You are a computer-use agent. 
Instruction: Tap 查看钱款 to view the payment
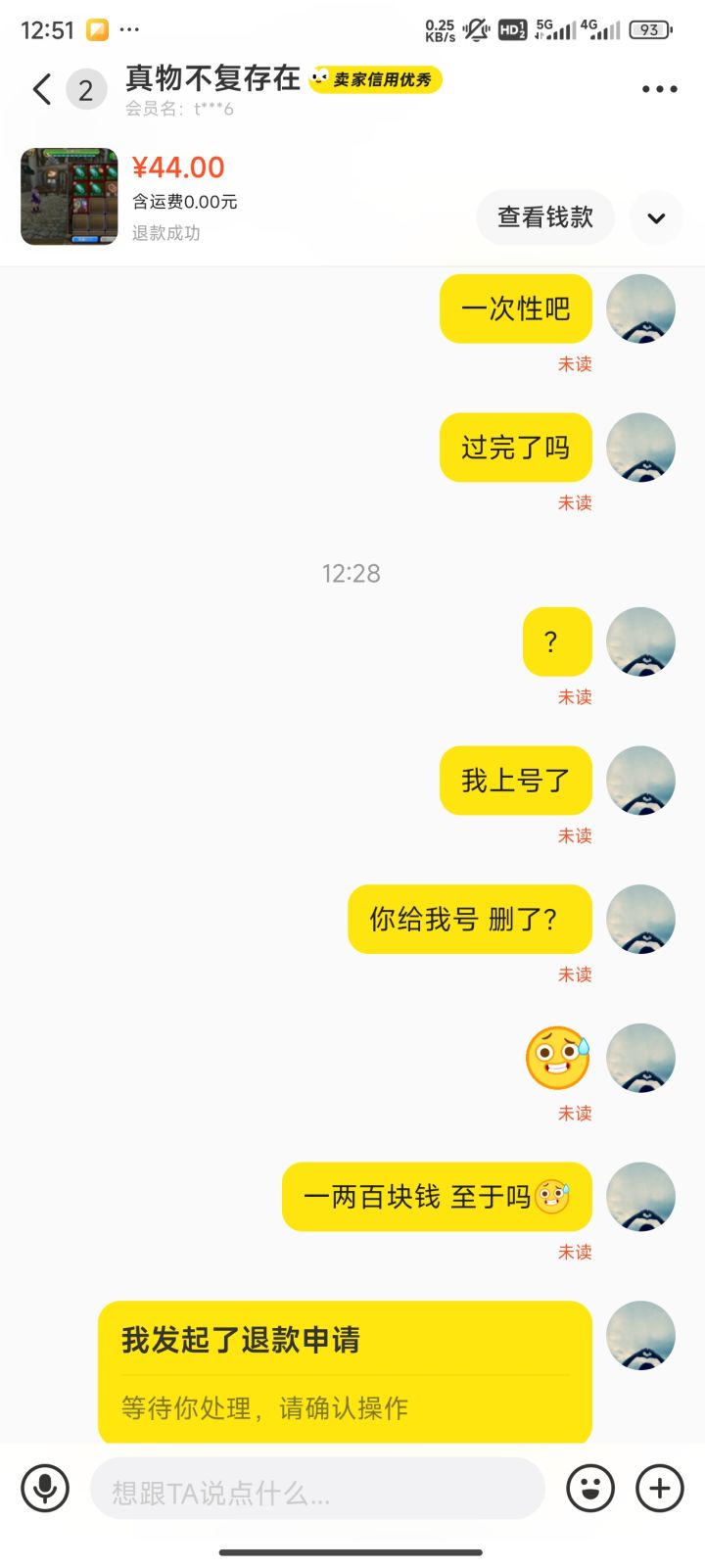click(544, 217)
